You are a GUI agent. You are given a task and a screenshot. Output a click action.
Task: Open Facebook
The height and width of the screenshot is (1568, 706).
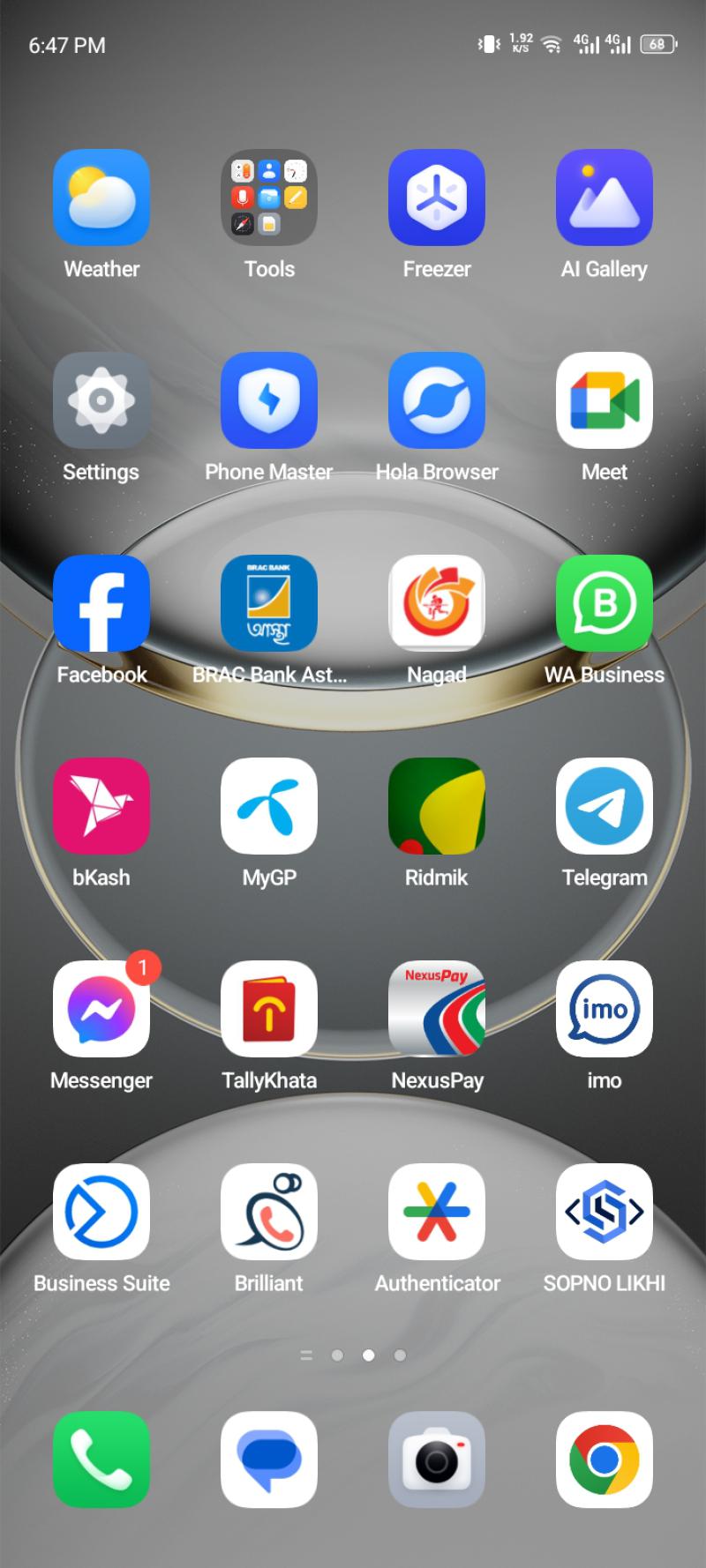pos(101,603)
